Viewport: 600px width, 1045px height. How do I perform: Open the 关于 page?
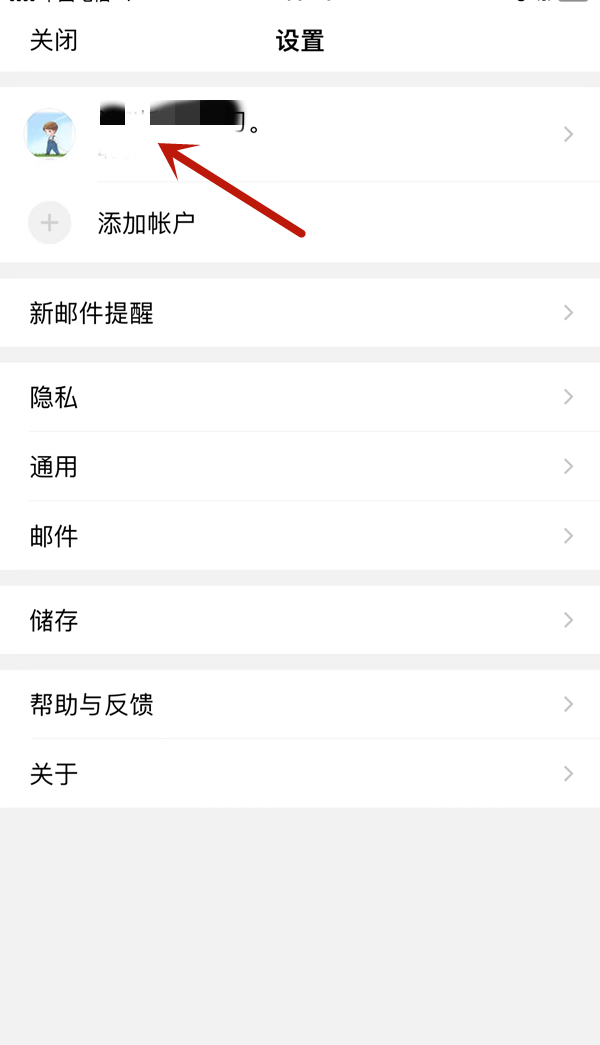300,774
